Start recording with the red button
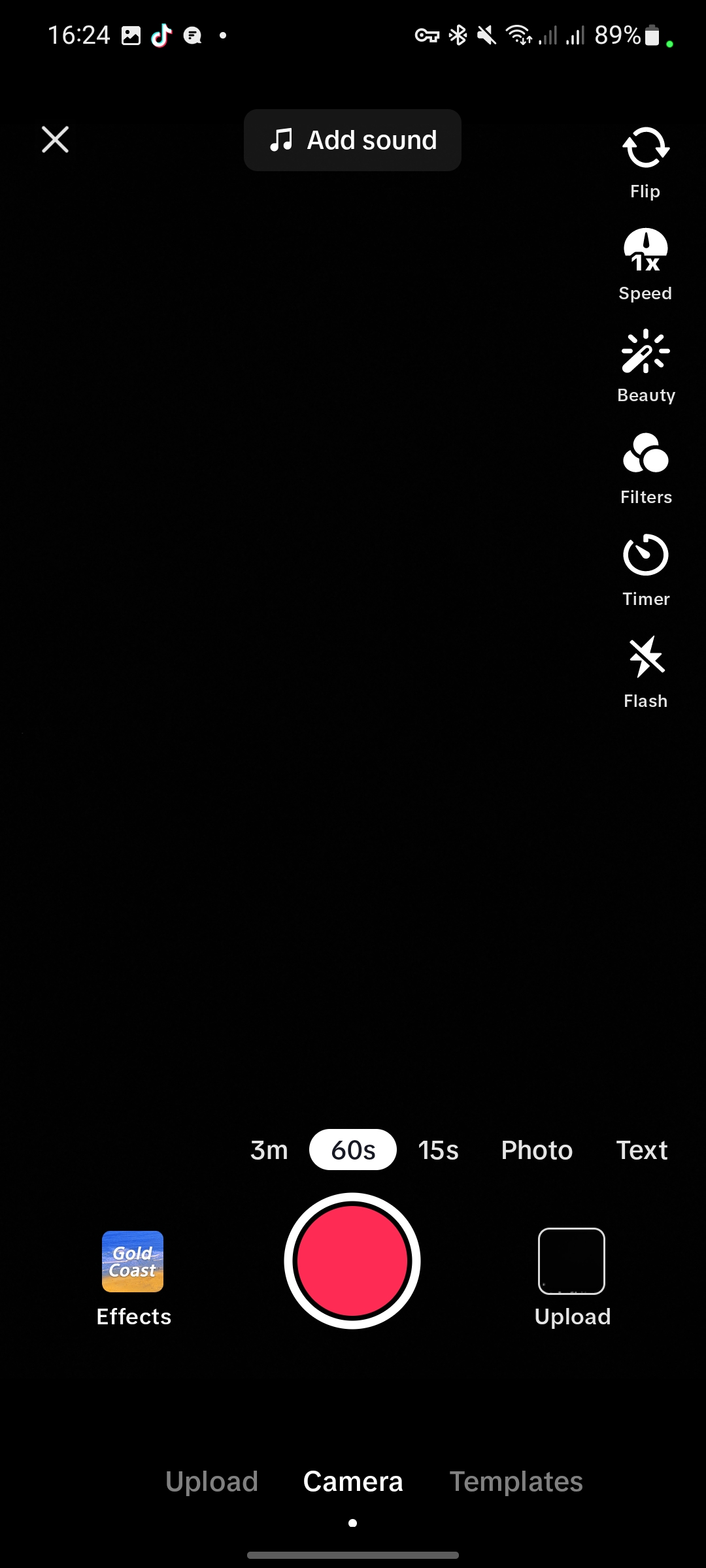The width and height of the screenshot is (706, 1568). [x=352, y=1261]
